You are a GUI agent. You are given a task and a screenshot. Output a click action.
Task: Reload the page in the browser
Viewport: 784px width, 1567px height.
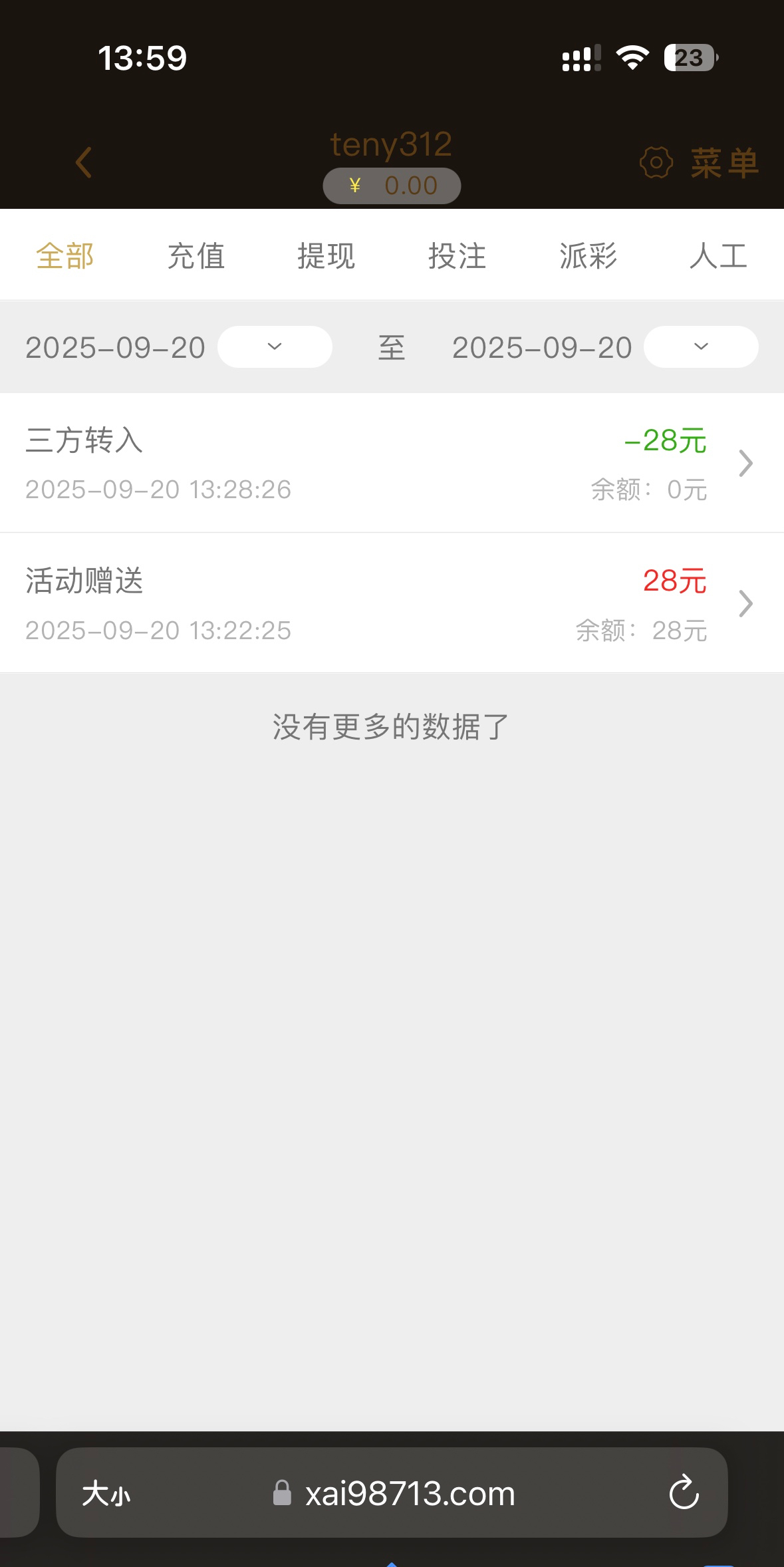point(684,1493)
